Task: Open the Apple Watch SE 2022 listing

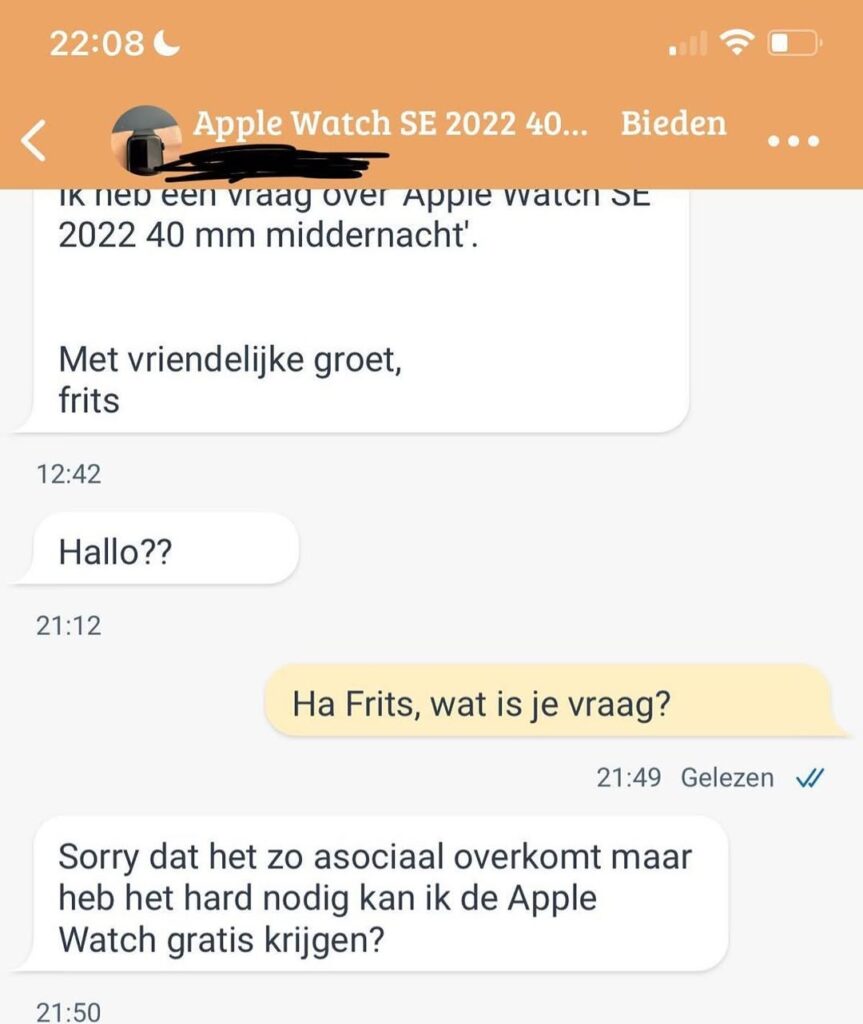Action: 390,123
